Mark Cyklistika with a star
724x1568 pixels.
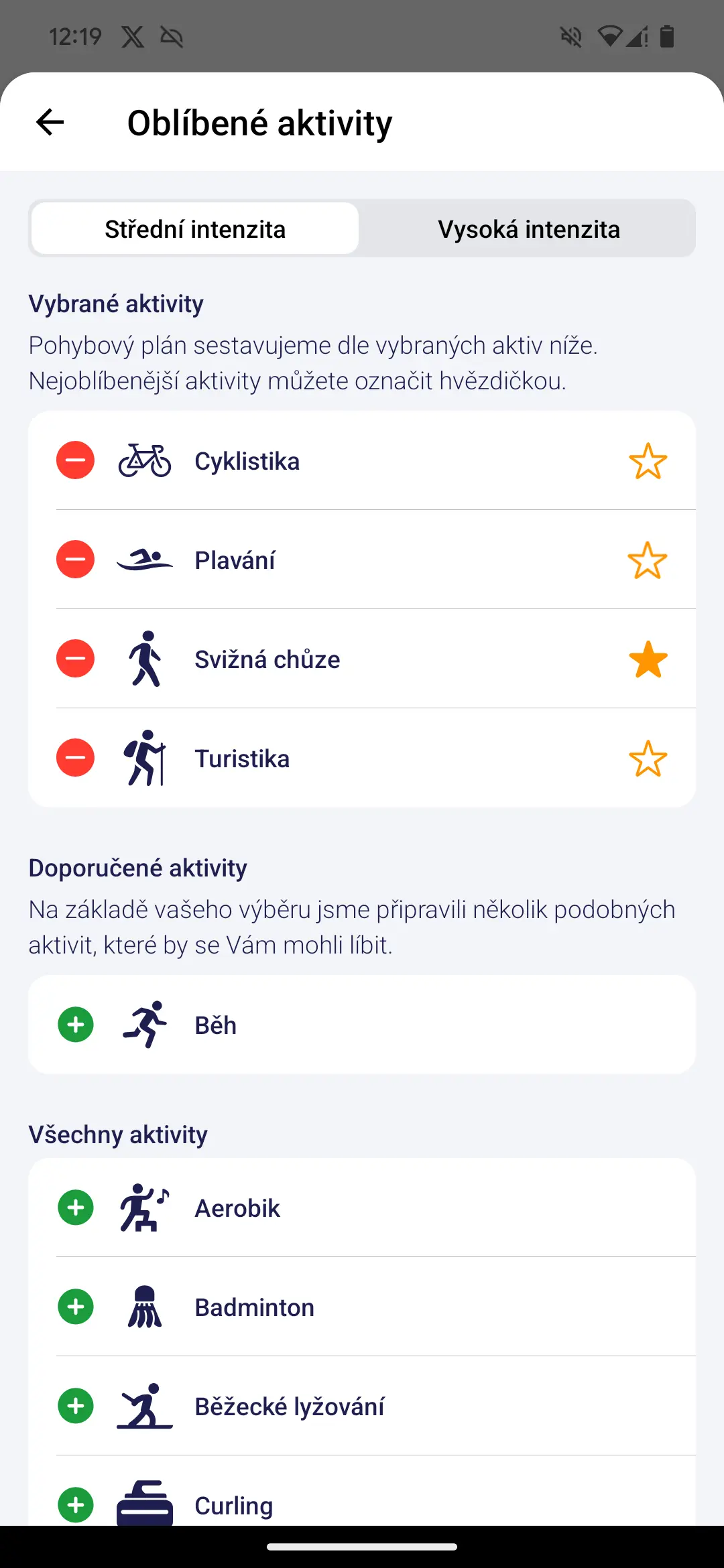(x=648, y=461)
